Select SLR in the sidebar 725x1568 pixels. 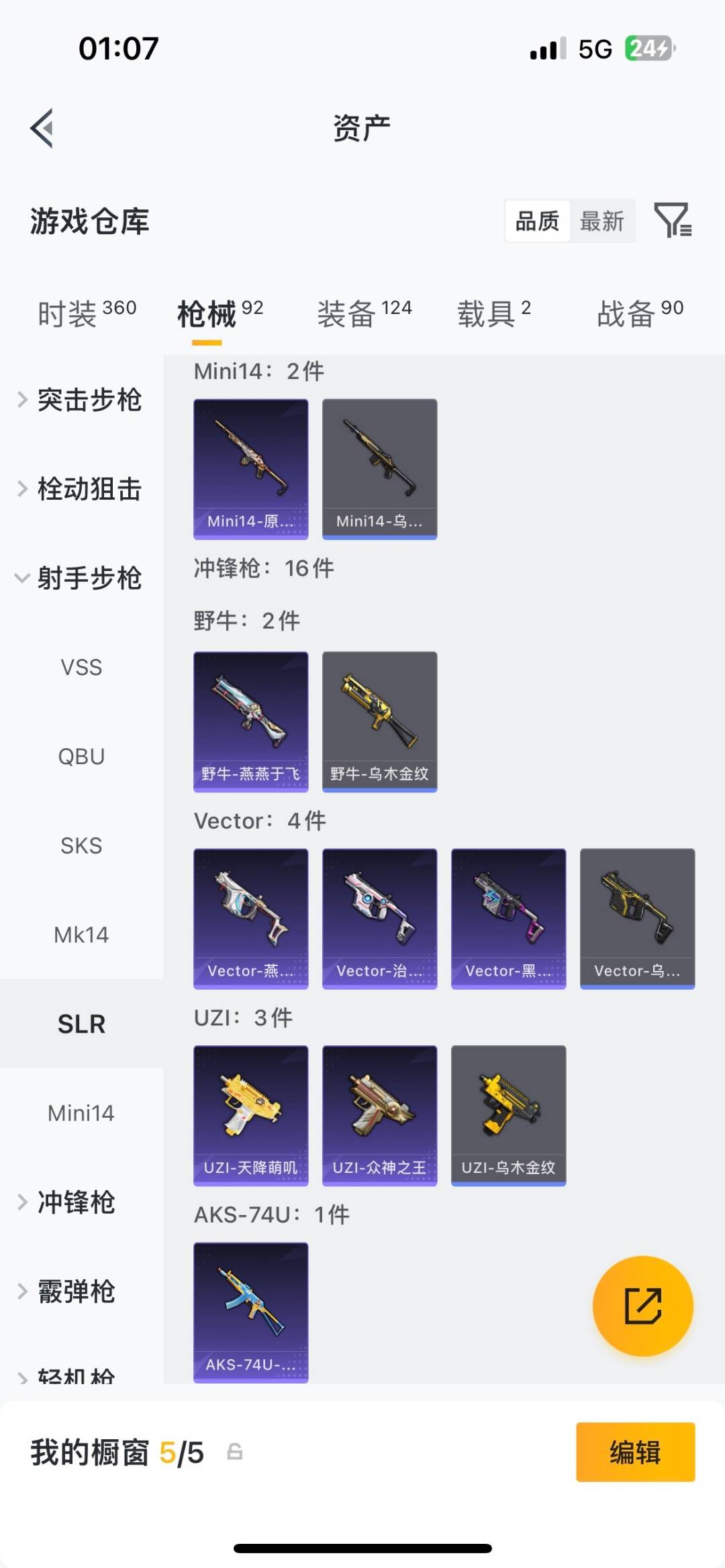pyautogui.click(x=81, y=1023)
